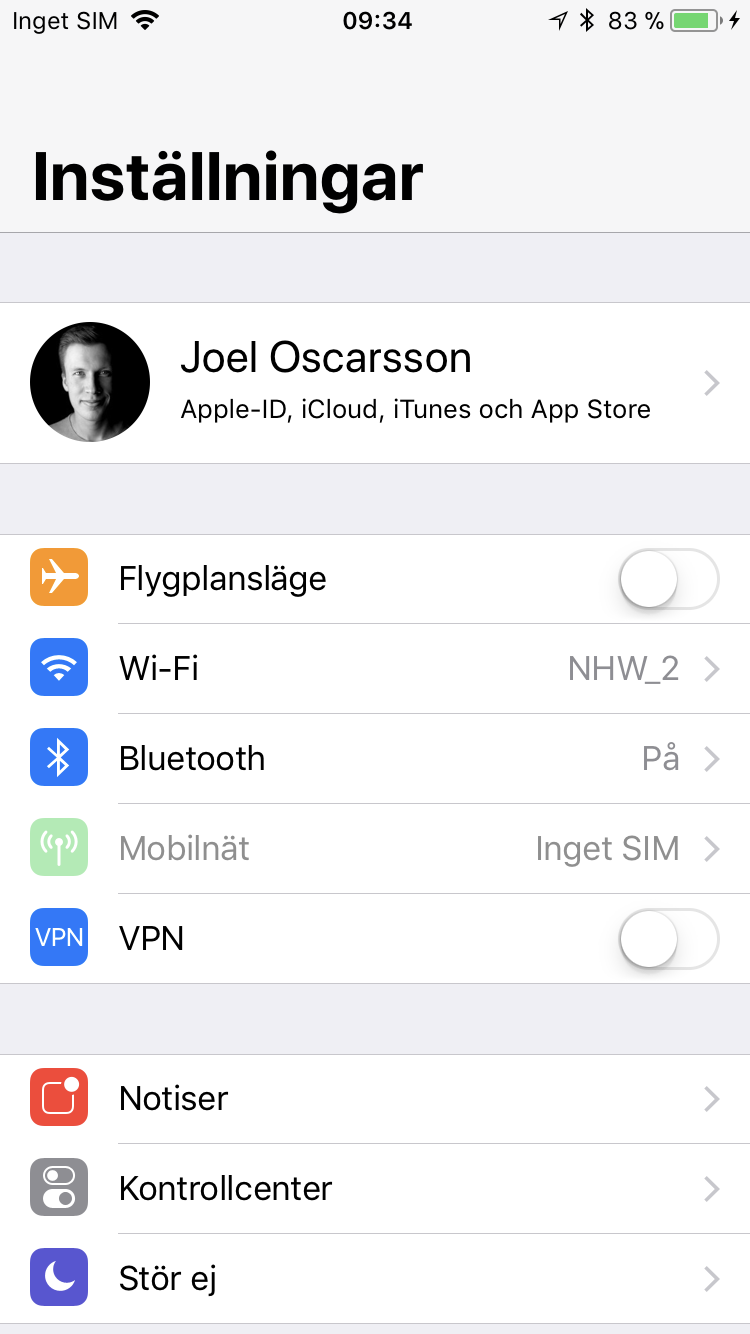Image resolution: width=750 pixels, height=1334 pixels.
Task: Open Wi-Fi settings
Action: tap(375, 668)
